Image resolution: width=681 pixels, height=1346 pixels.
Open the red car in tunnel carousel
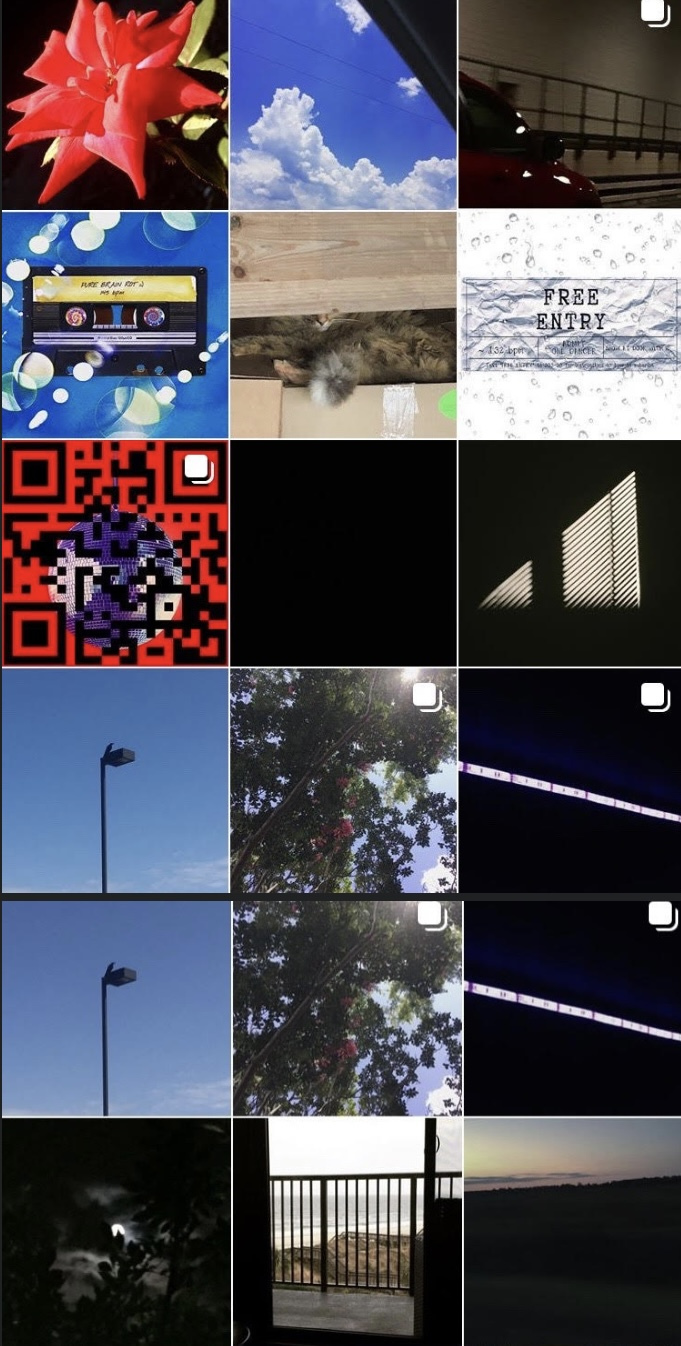click(x=569, y=104)
